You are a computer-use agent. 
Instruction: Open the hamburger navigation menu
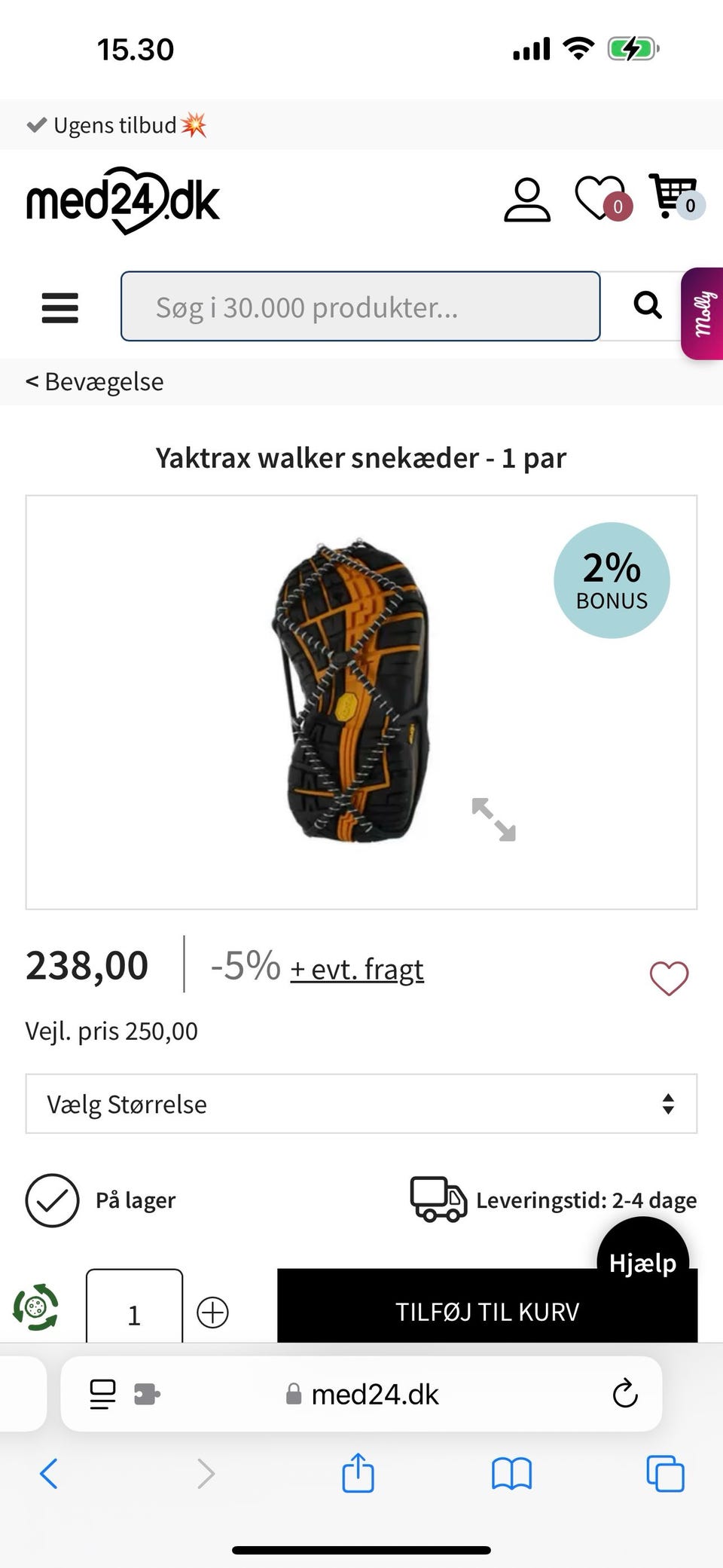(59, 307)
